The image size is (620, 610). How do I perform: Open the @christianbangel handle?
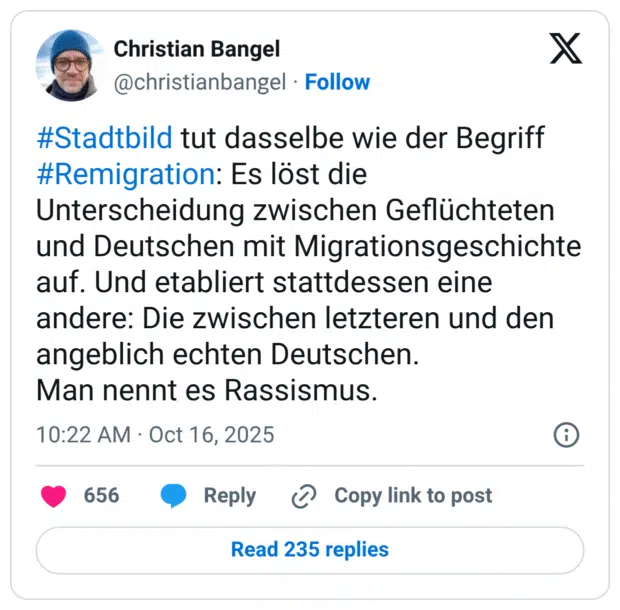point(199,82)
